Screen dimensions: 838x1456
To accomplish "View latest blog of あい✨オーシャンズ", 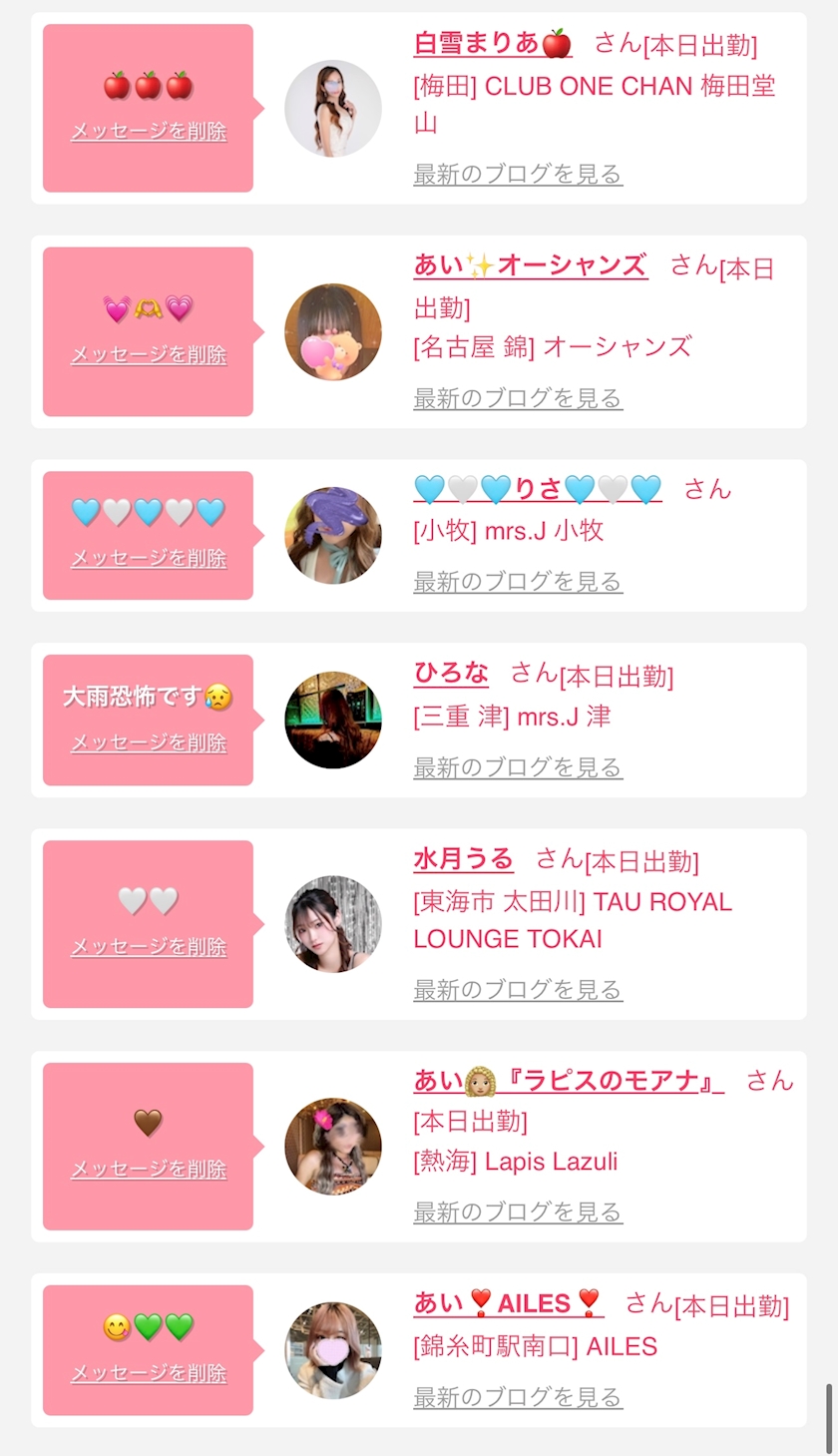I will click(x=518, y=398).
